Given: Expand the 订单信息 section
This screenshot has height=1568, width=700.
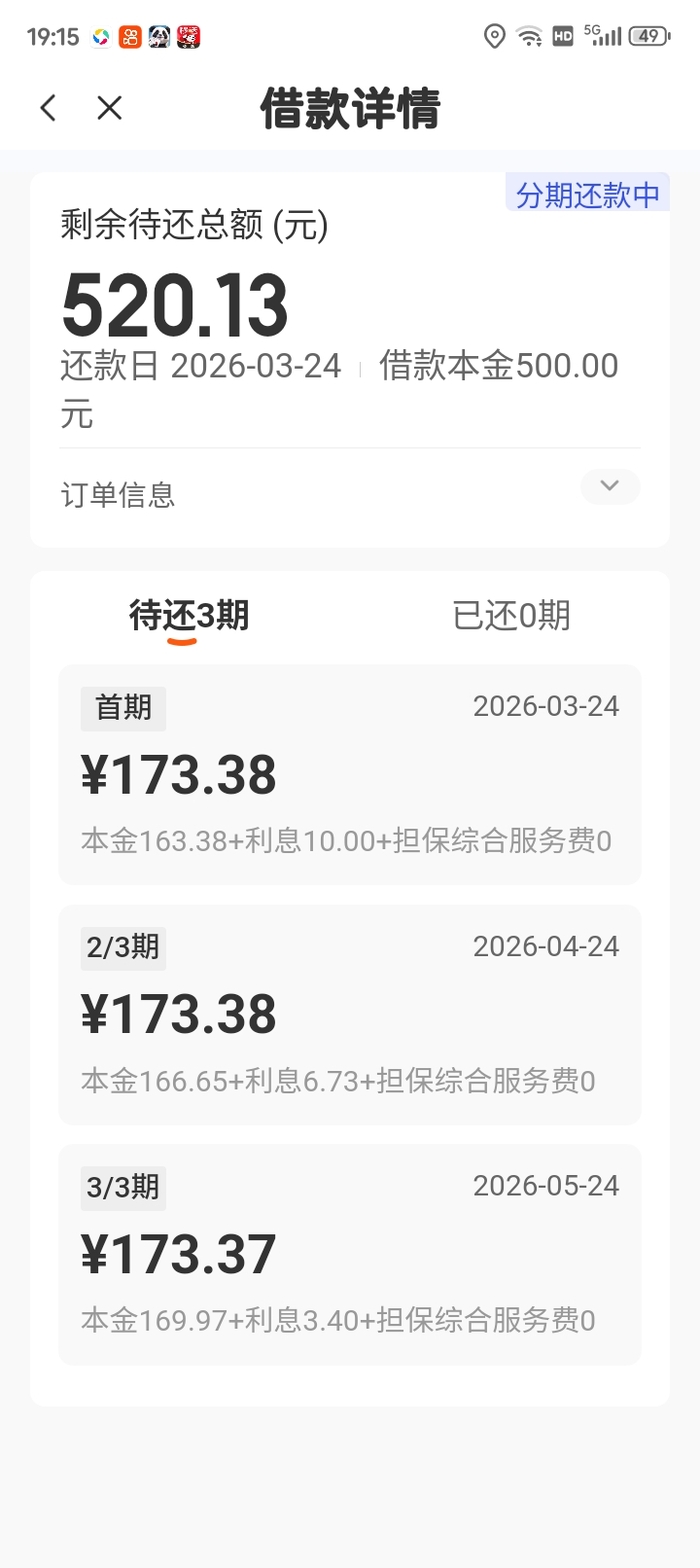Looking at the screenshot, I should (x=118, y=496).
